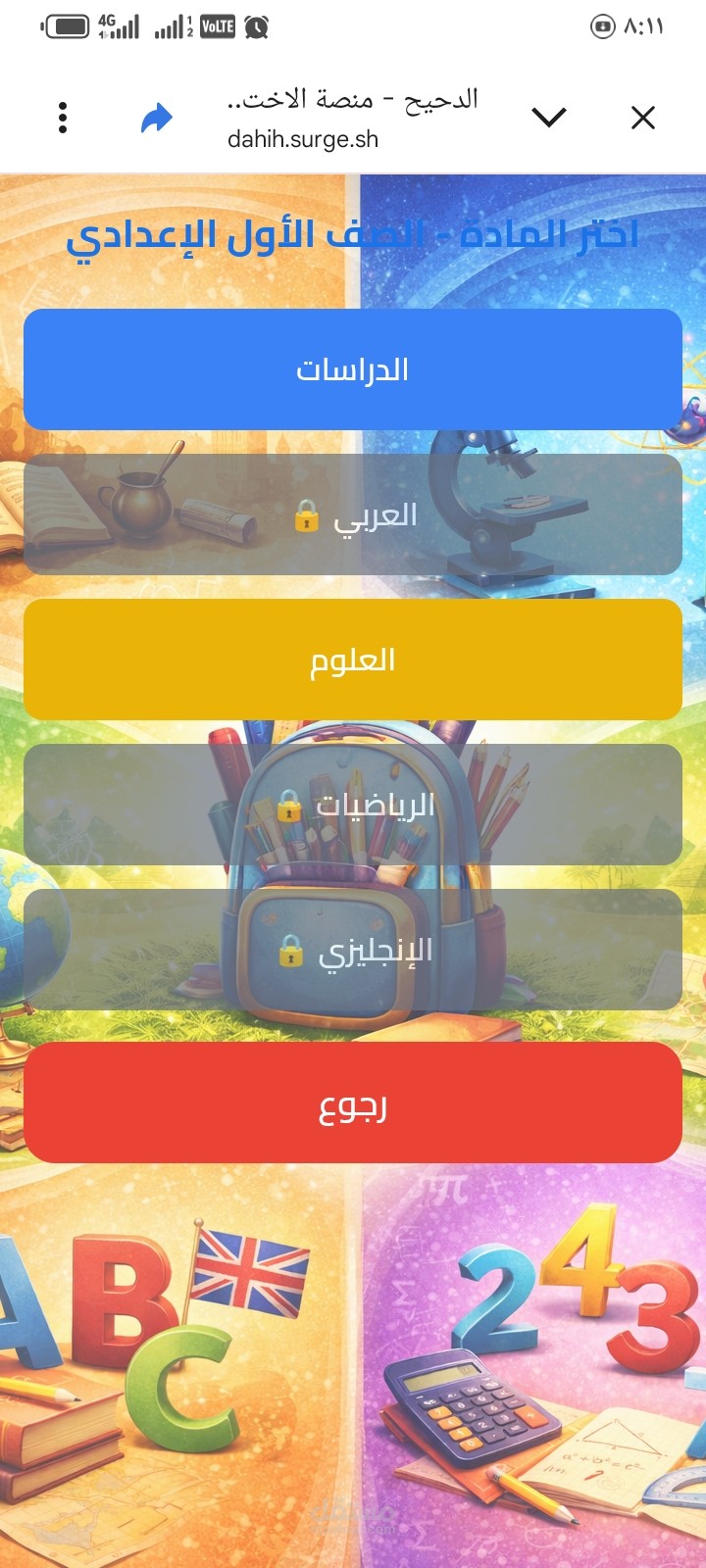Go back with the رجوع button
Image resolution: width=706 pixels, height=1568 pixels.
point(353,1102)
